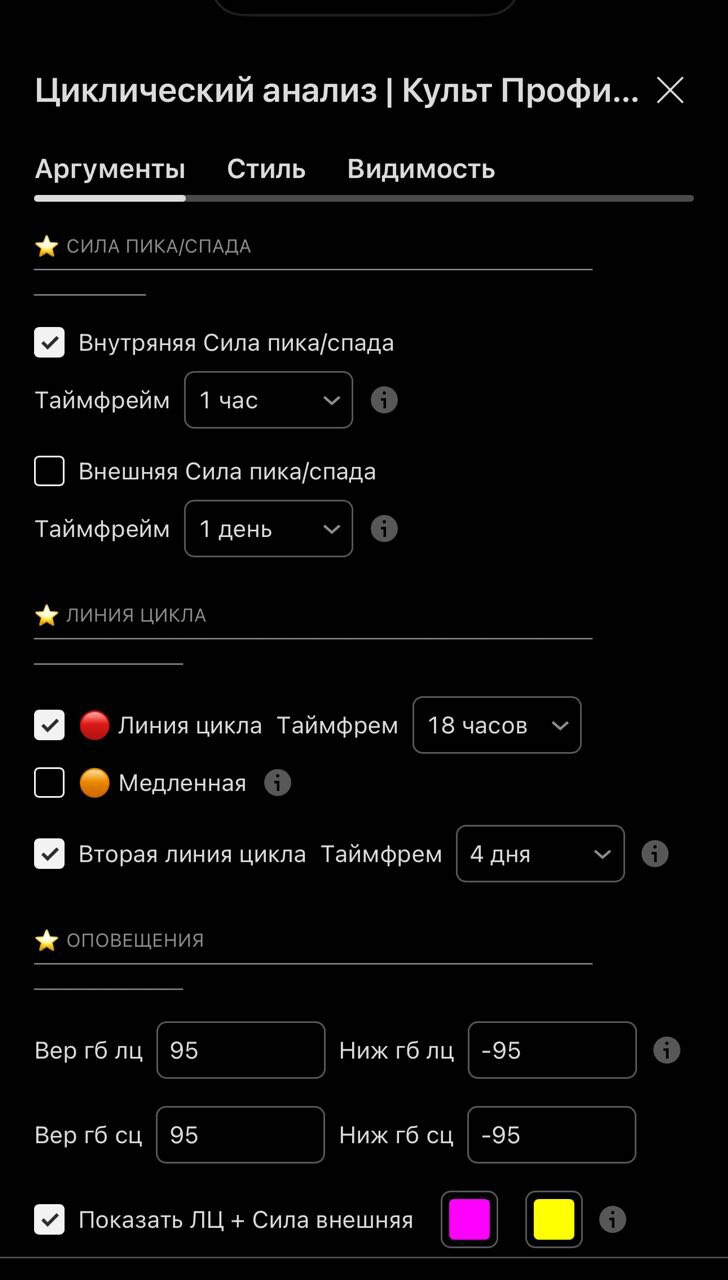Uncheck Вторая линия цикла checkbox
Viewport: 728px width, 1280px height.
tap(49, 854)
